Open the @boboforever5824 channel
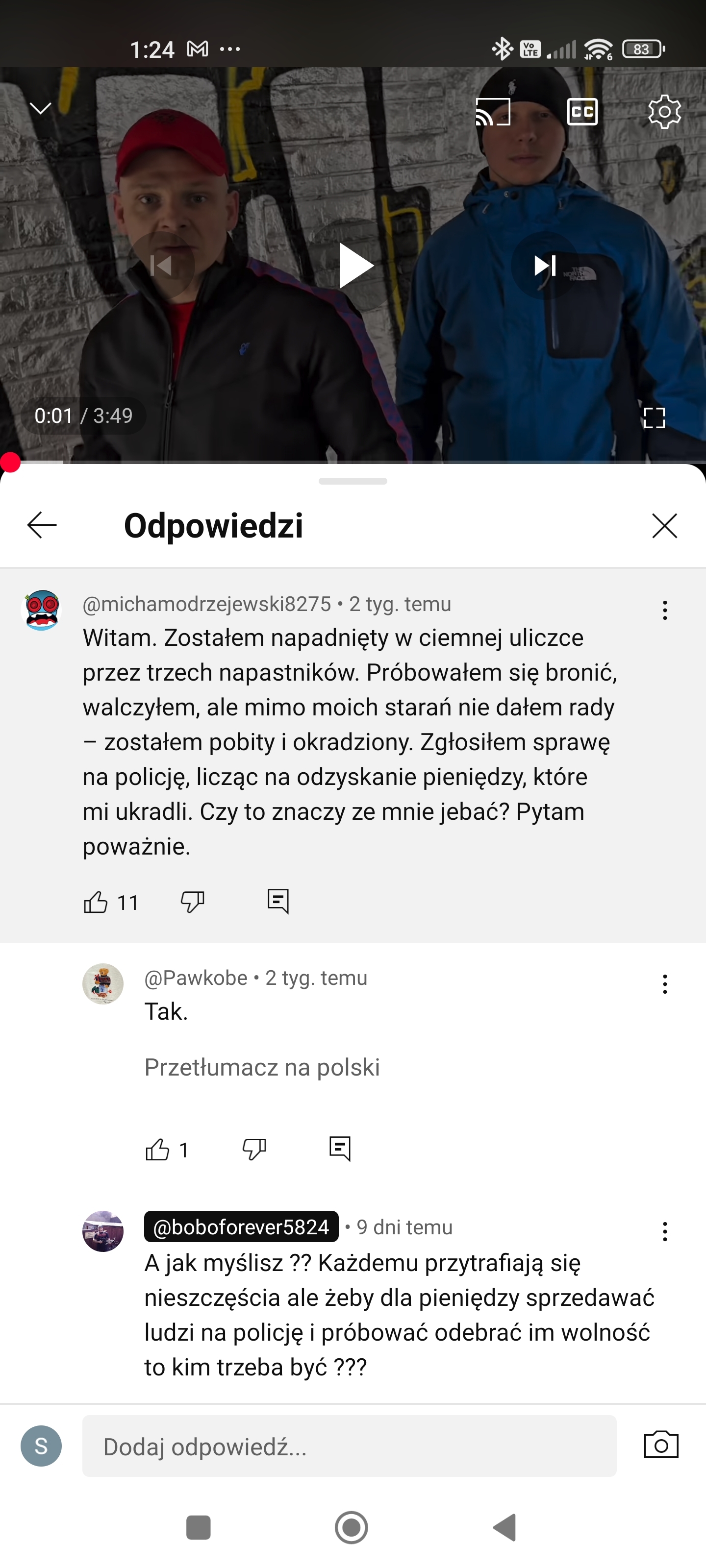706x1568 pixels. pos(241,1227)
